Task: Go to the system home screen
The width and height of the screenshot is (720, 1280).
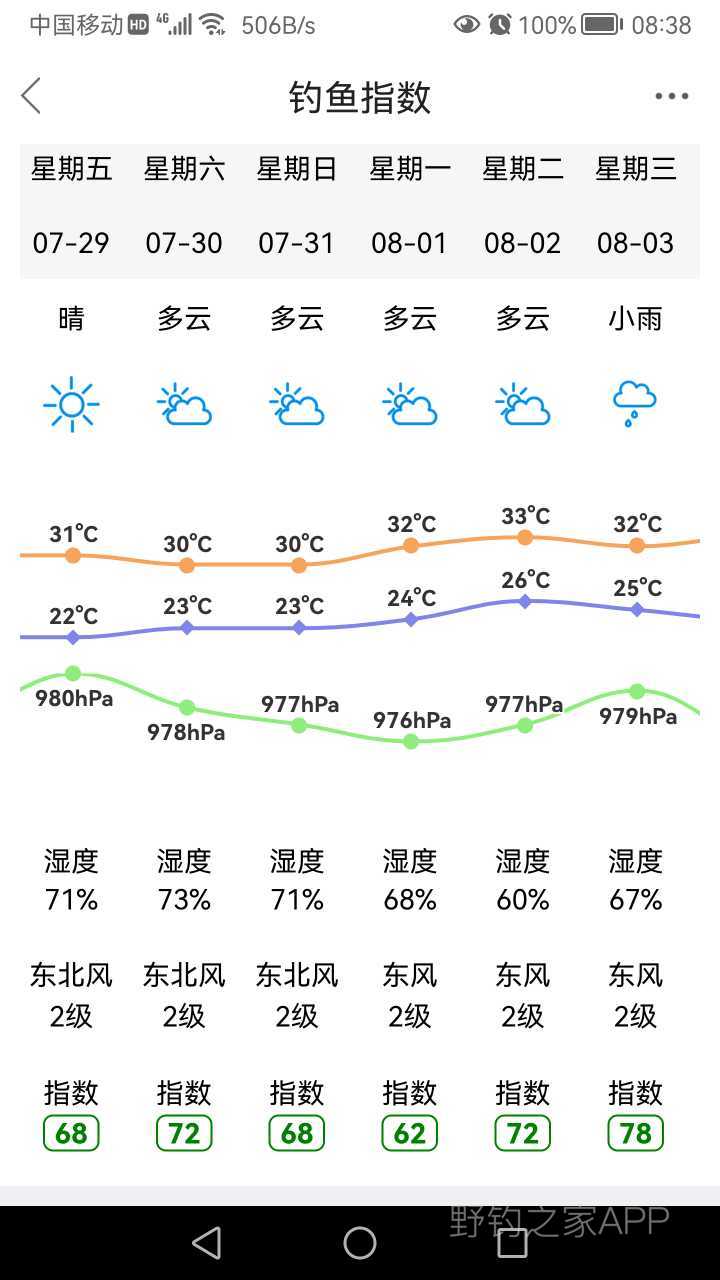Action: click(x=360, y=1243)
